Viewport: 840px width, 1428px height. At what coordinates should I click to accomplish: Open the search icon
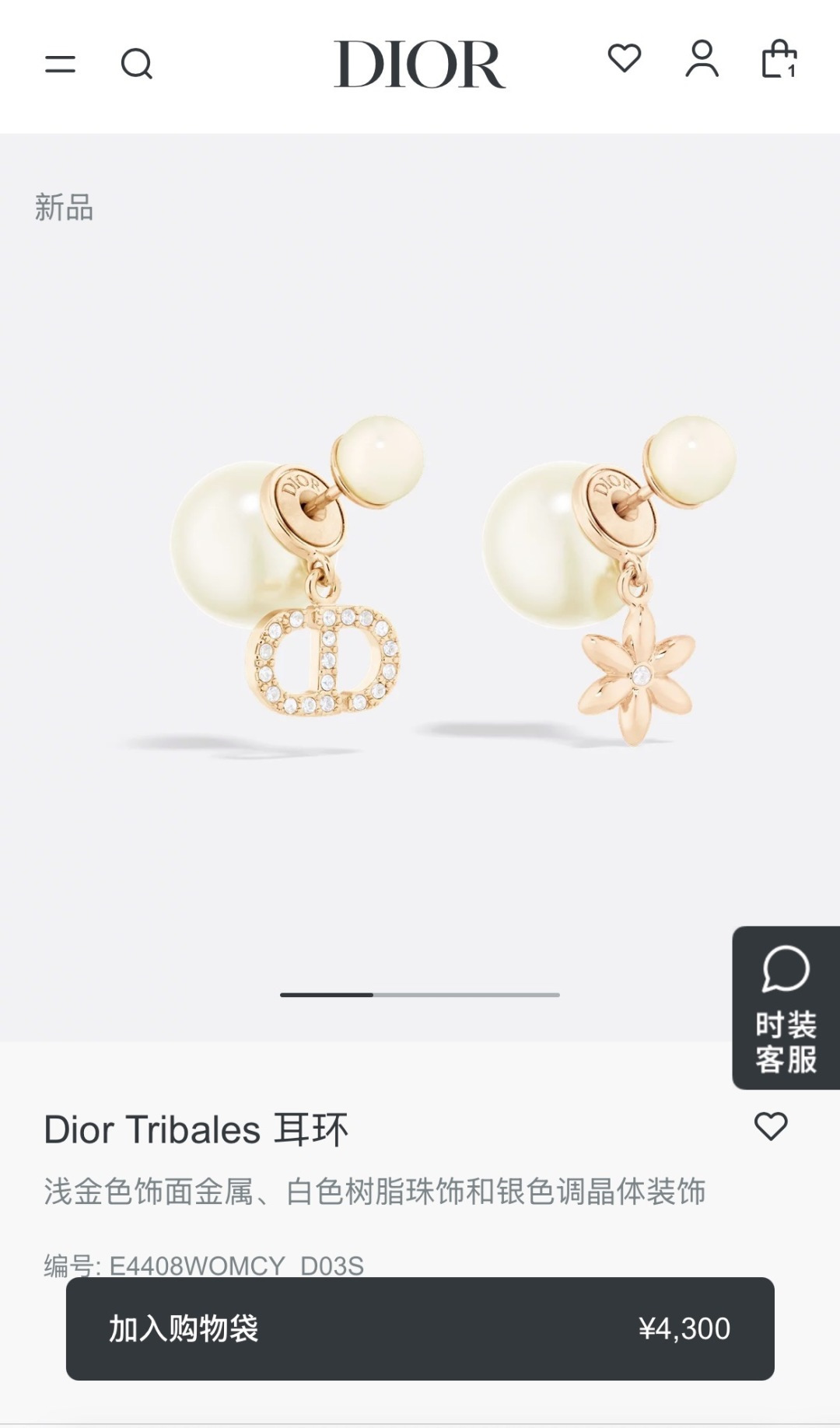pyautogui.click(x=137, y=64)
